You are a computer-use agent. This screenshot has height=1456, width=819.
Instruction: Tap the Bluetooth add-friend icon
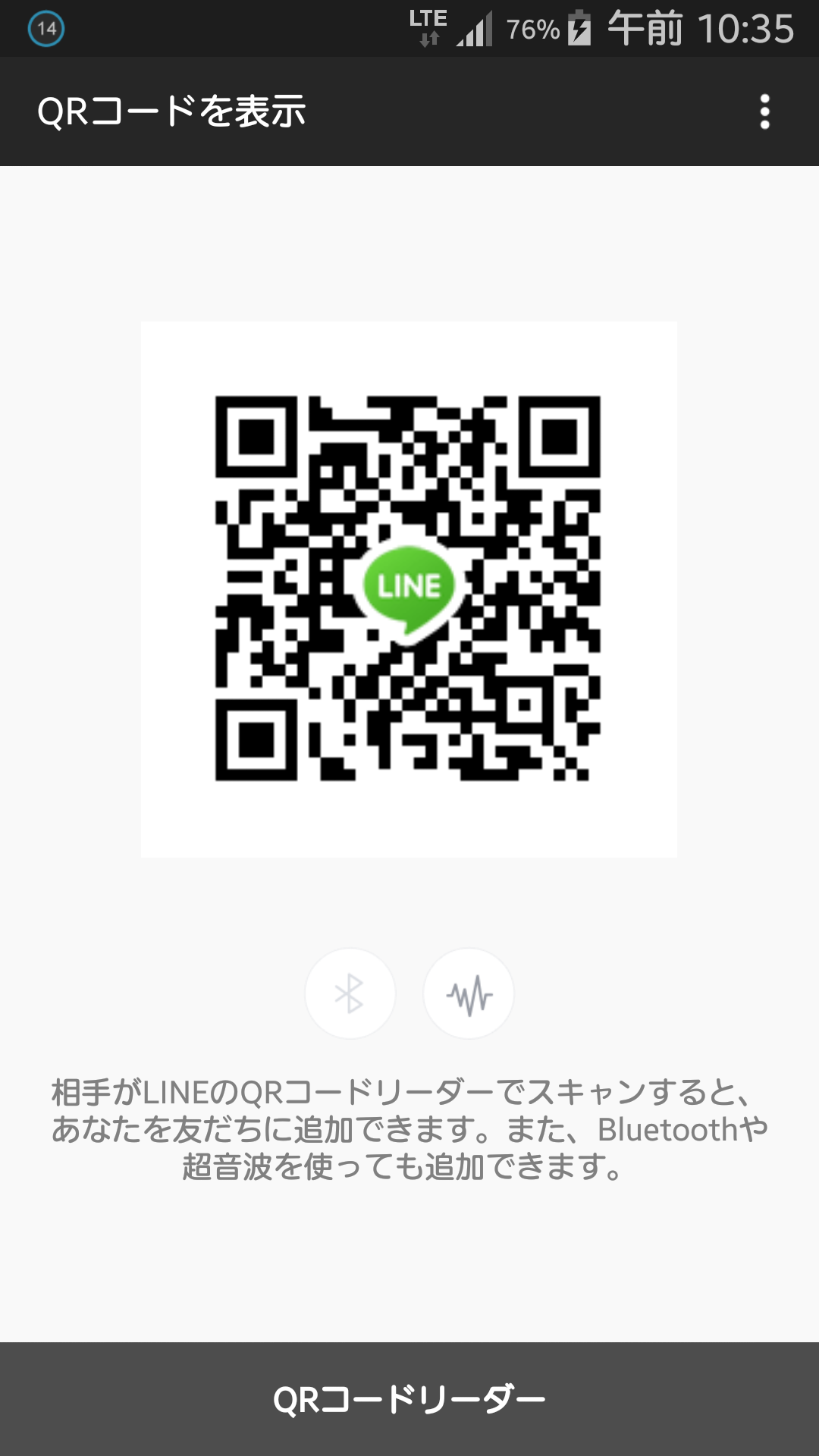(x=350, y=993)
